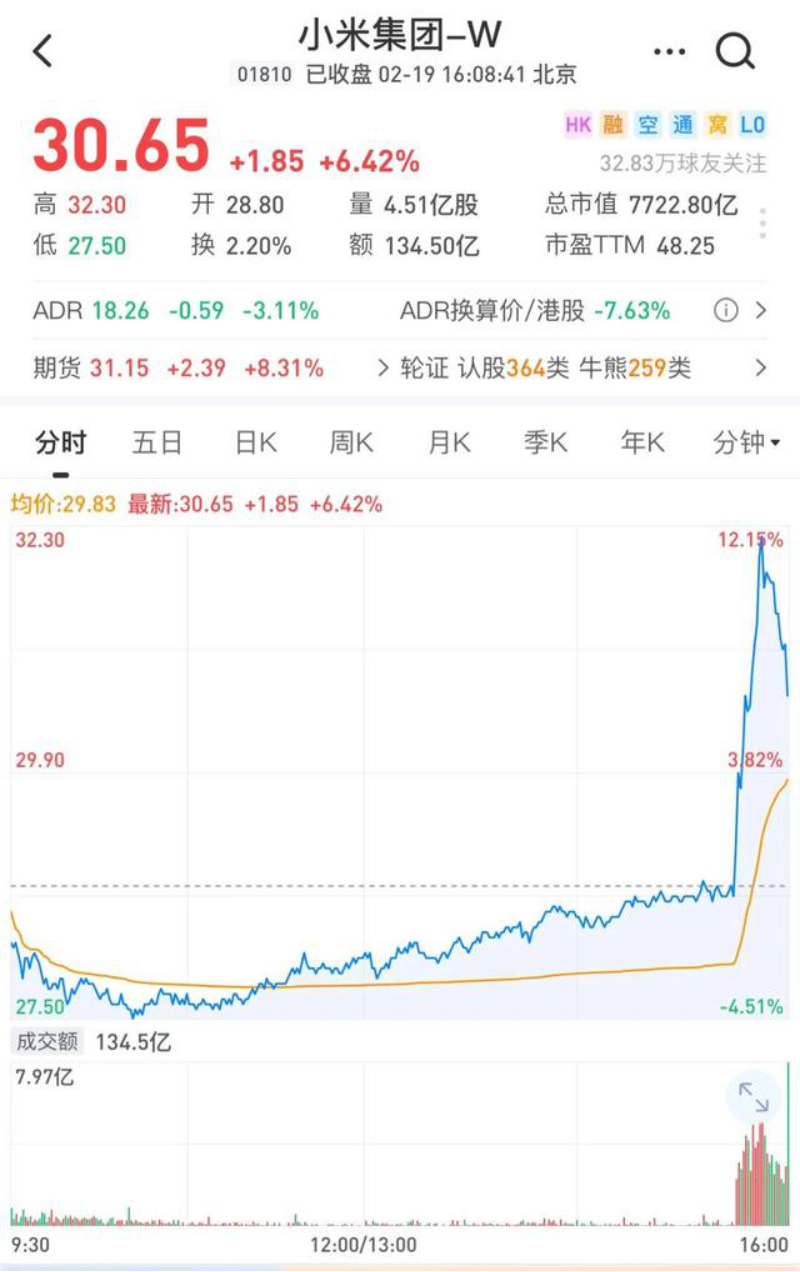Show the 月K monthly chart
This screenshot has height=1272, width=800.
[x=449, y=443]
